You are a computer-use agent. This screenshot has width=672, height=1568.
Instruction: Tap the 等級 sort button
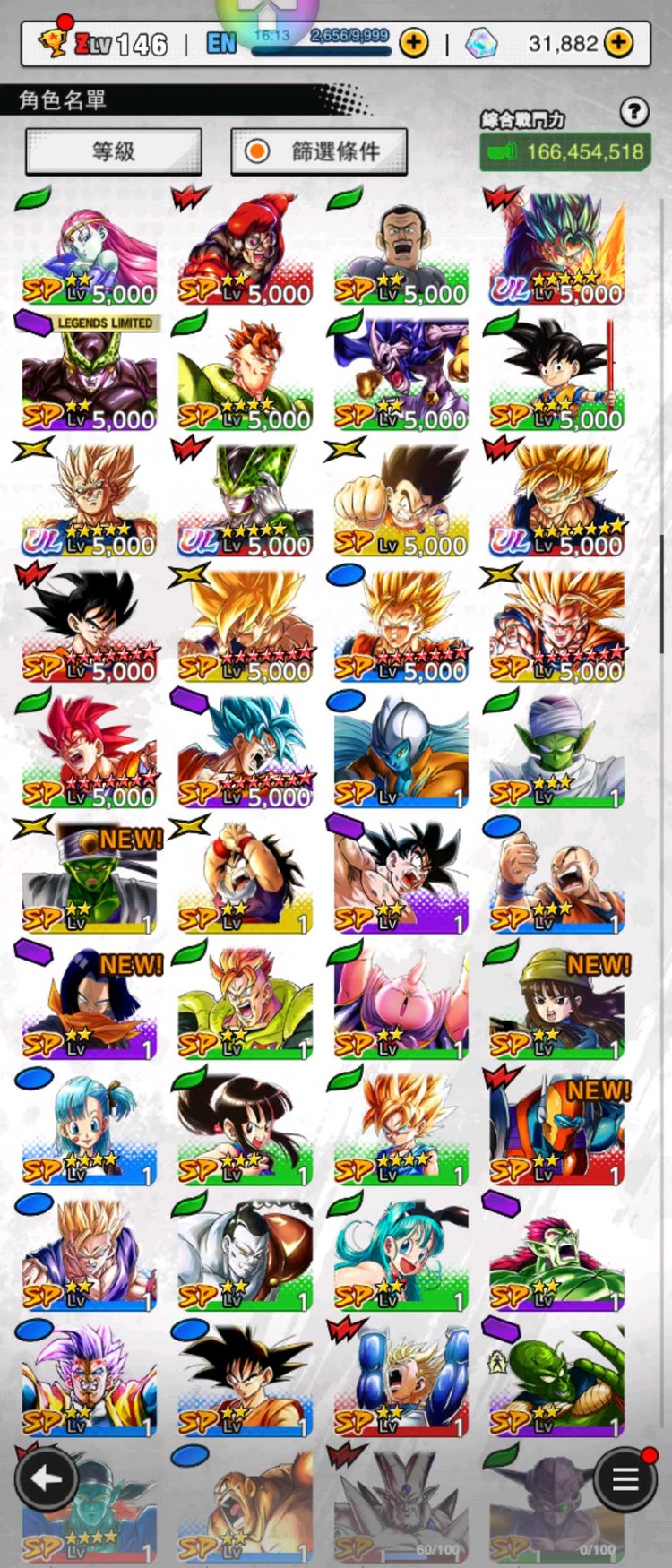114,151
